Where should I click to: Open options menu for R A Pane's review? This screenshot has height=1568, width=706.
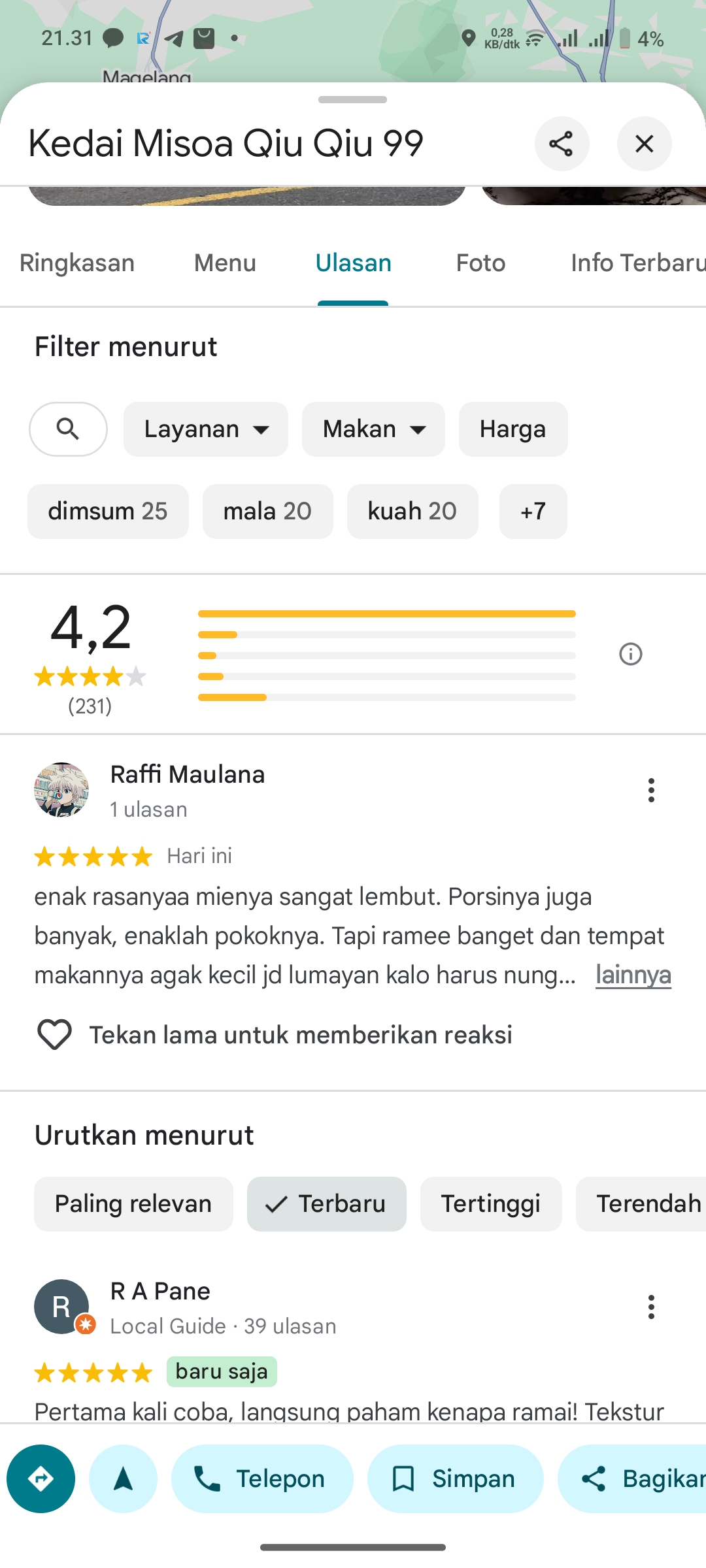click(x=651, y=1307)
